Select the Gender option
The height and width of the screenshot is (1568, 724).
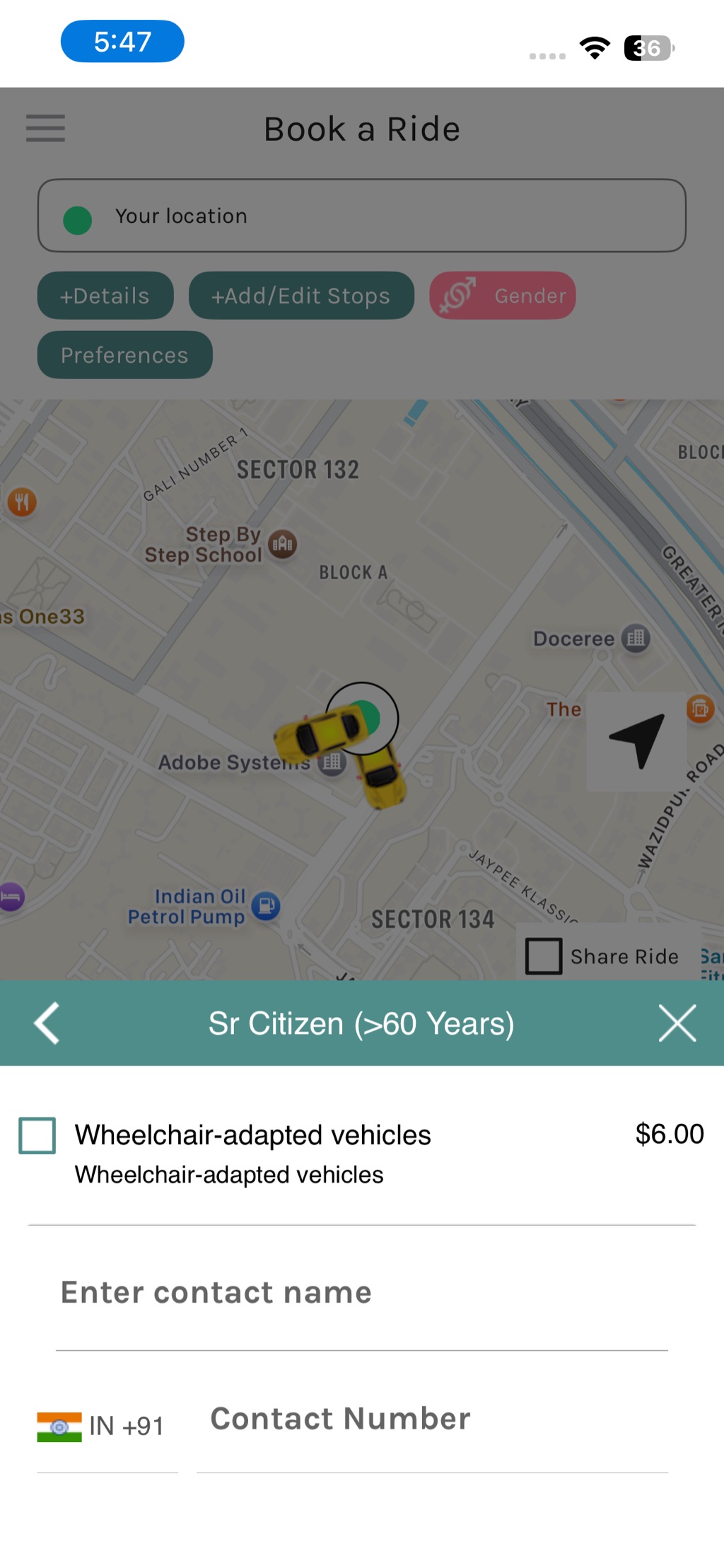[x=503, y=296]
